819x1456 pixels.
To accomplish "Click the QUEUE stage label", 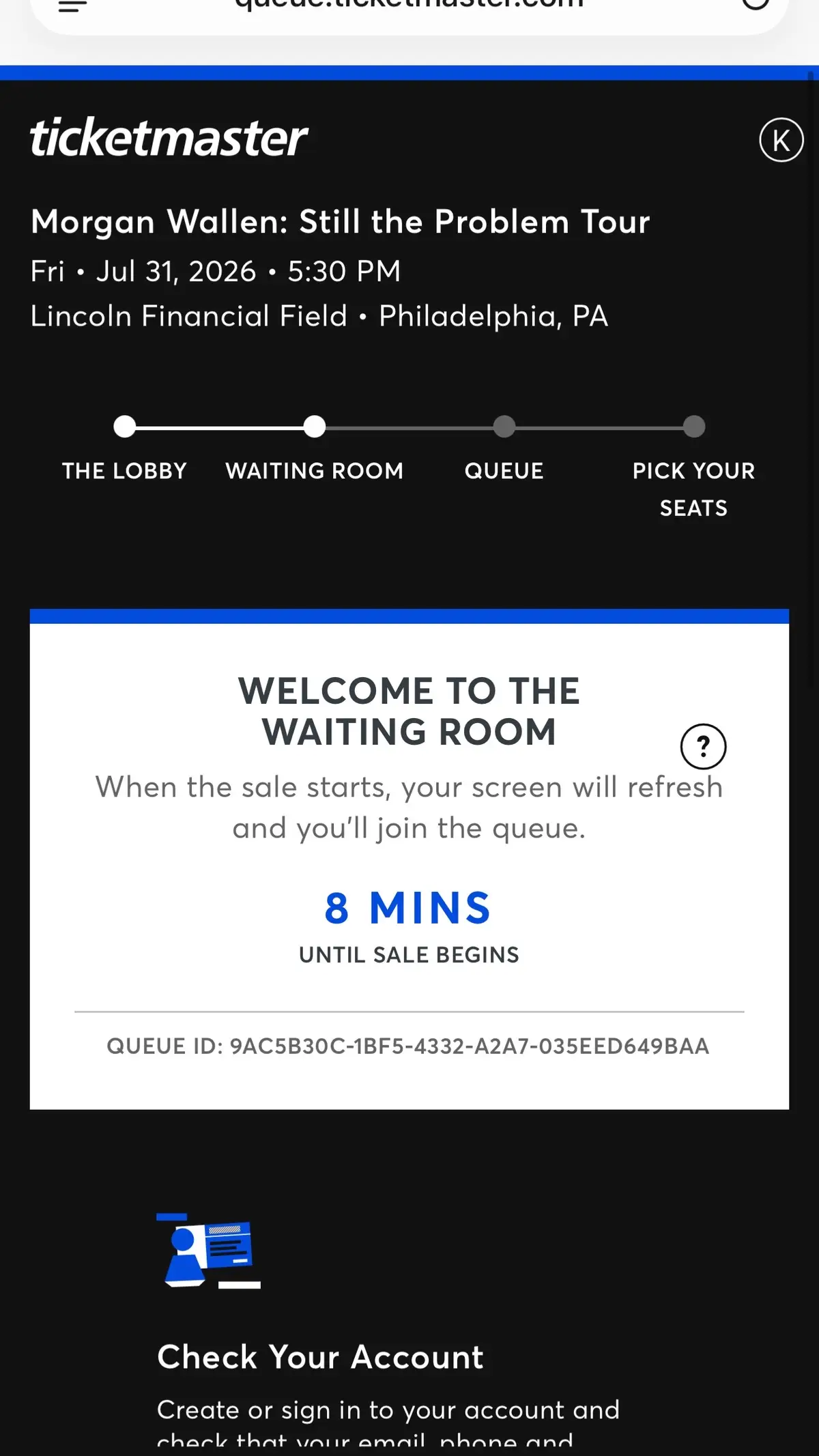I will [x=503, y=470].
